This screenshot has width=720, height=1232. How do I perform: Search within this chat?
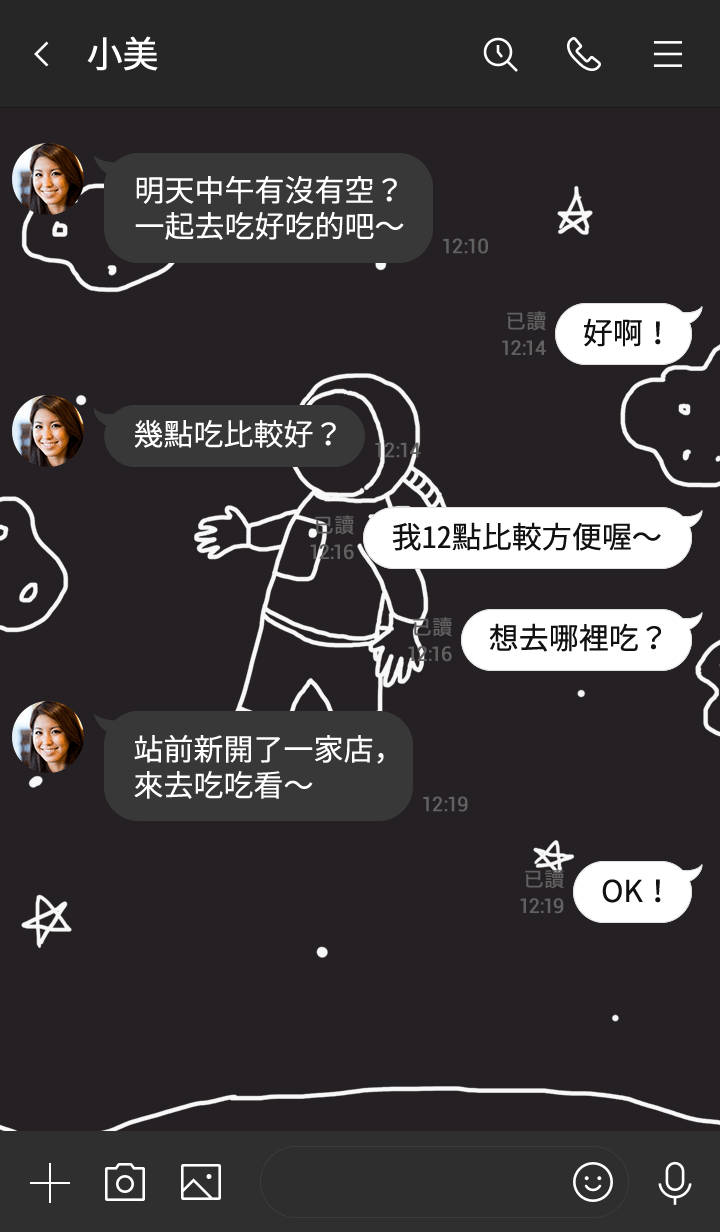pos(500,54)
